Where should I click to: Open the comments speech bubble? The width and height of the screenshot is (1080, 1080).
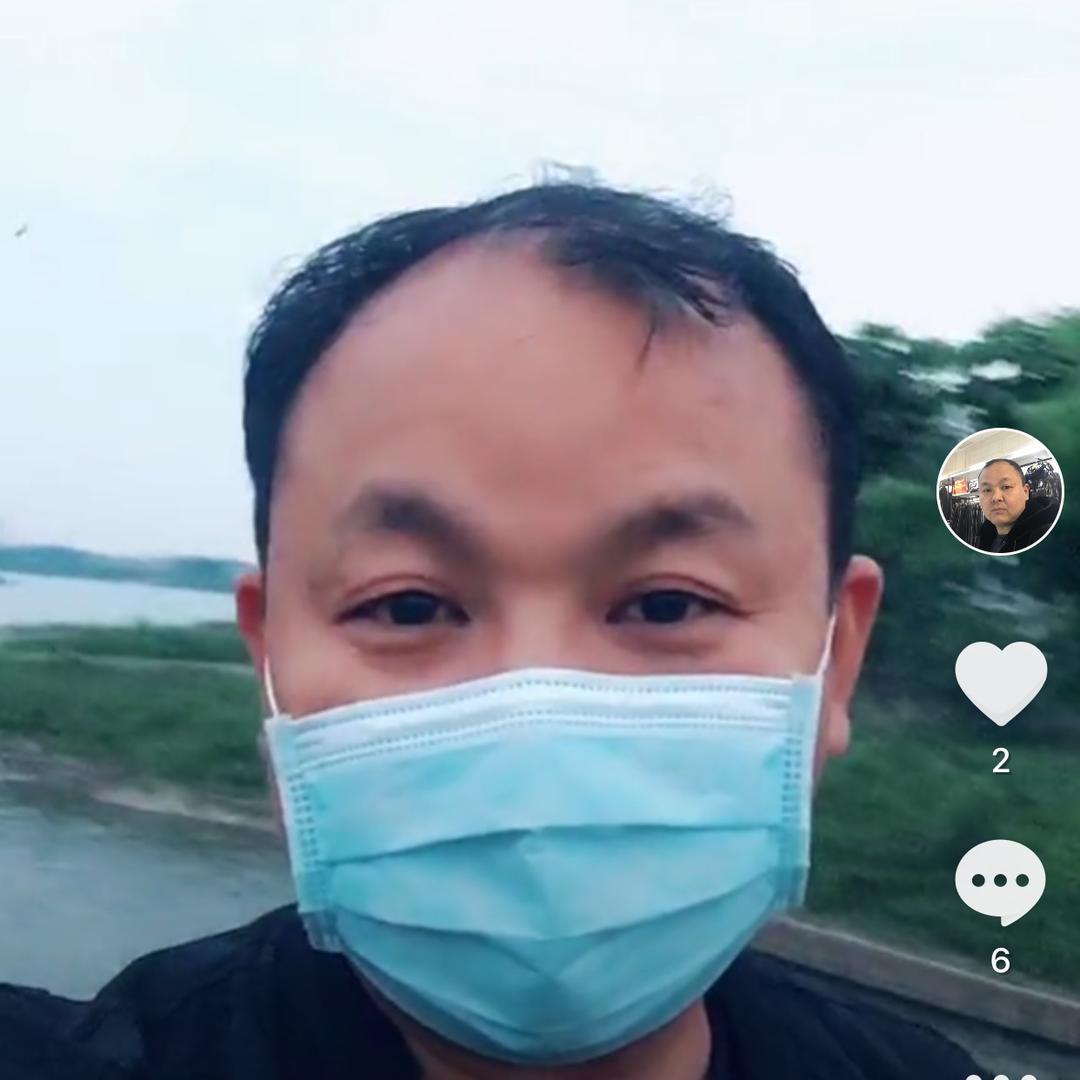(x=1000, y=881)
